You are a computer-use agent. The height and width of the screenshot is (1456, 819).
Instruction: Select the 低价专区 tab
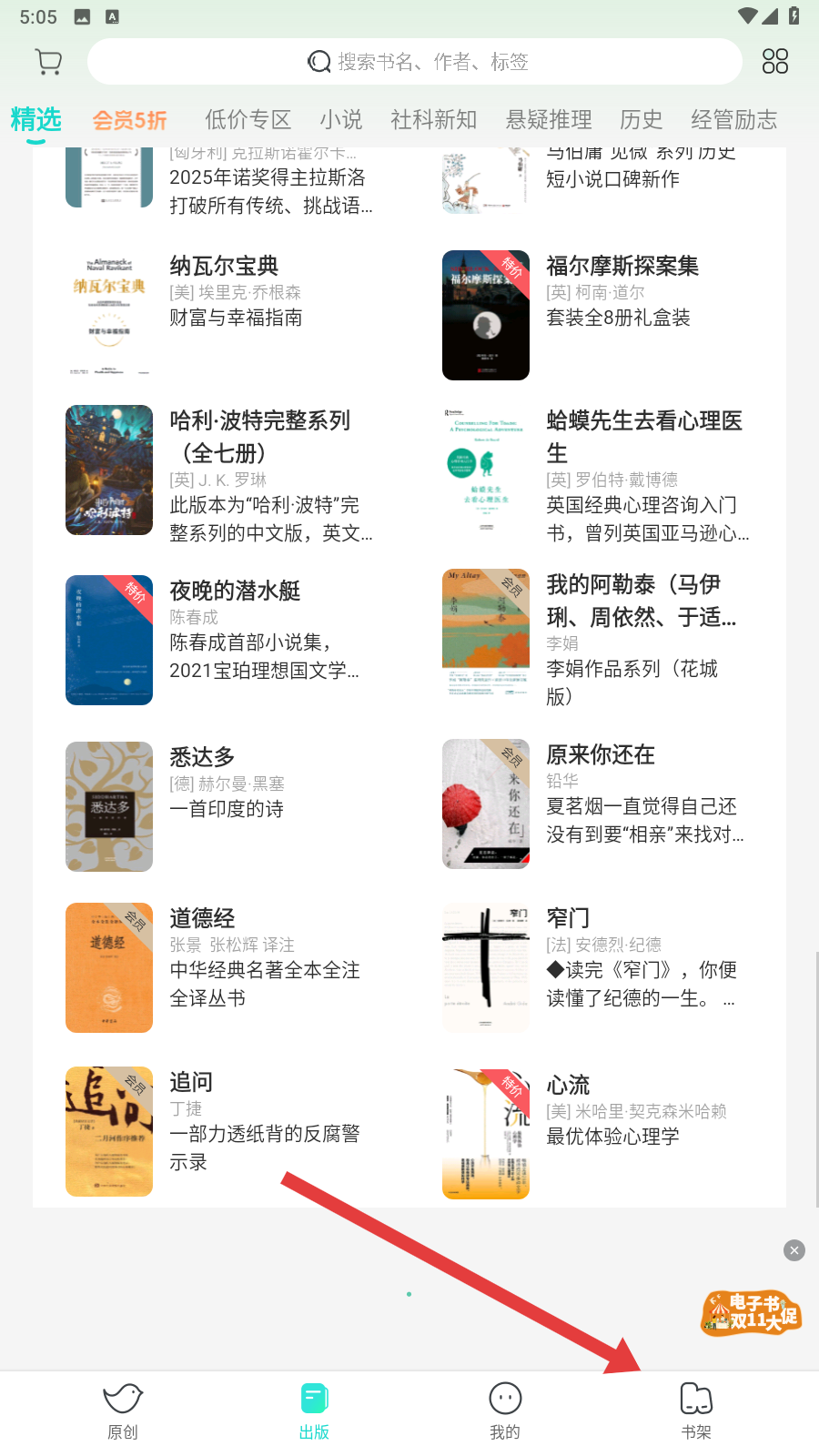(x=248, y=120)
